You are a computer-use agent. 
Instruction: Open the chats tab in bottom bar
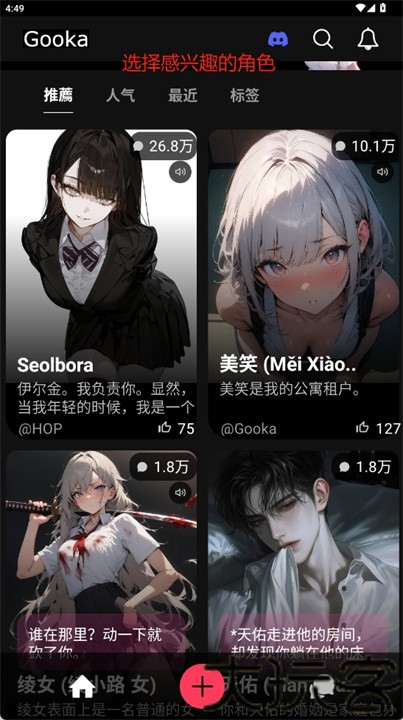(322, 687)
